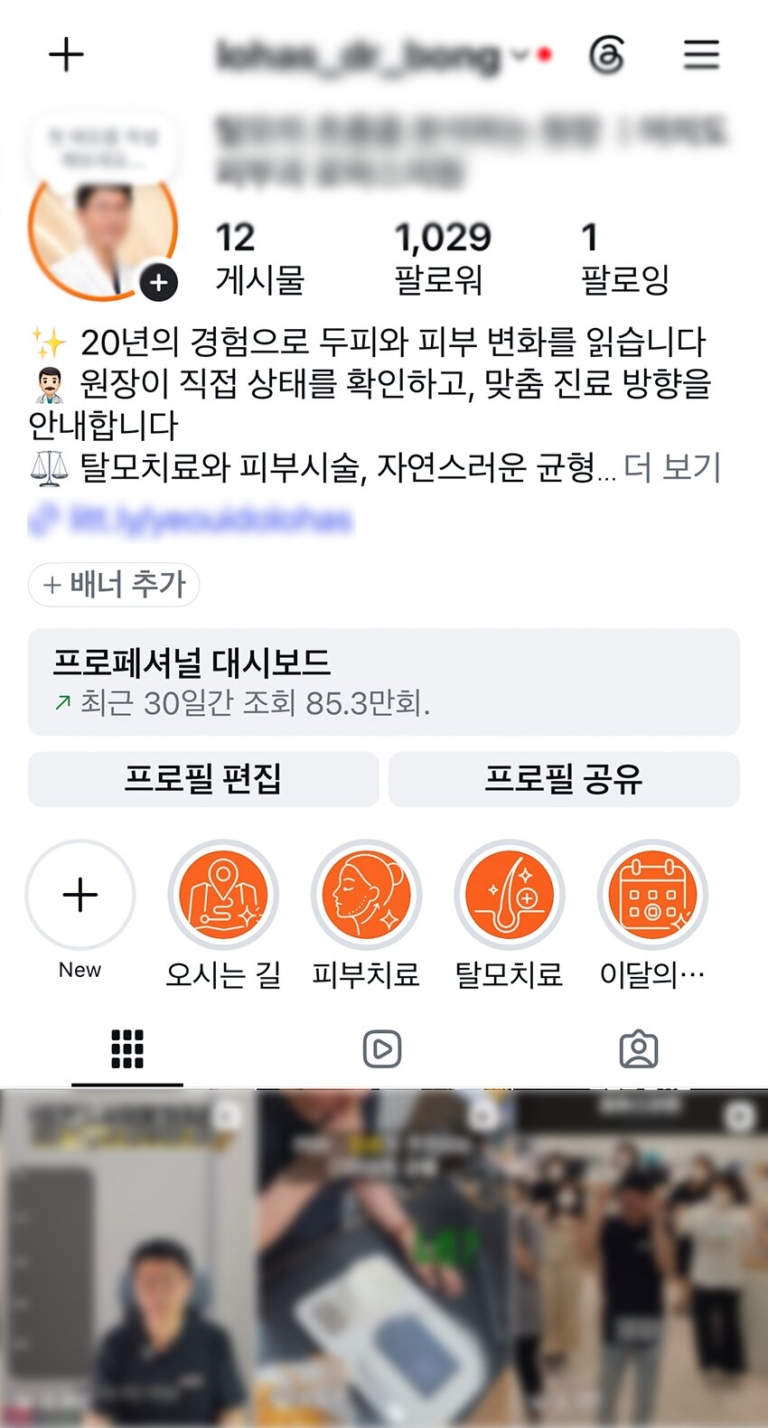This screenshot has width=768, height=1428.
Task: Tap the plus icon to create a post
Action: [66, 54]
